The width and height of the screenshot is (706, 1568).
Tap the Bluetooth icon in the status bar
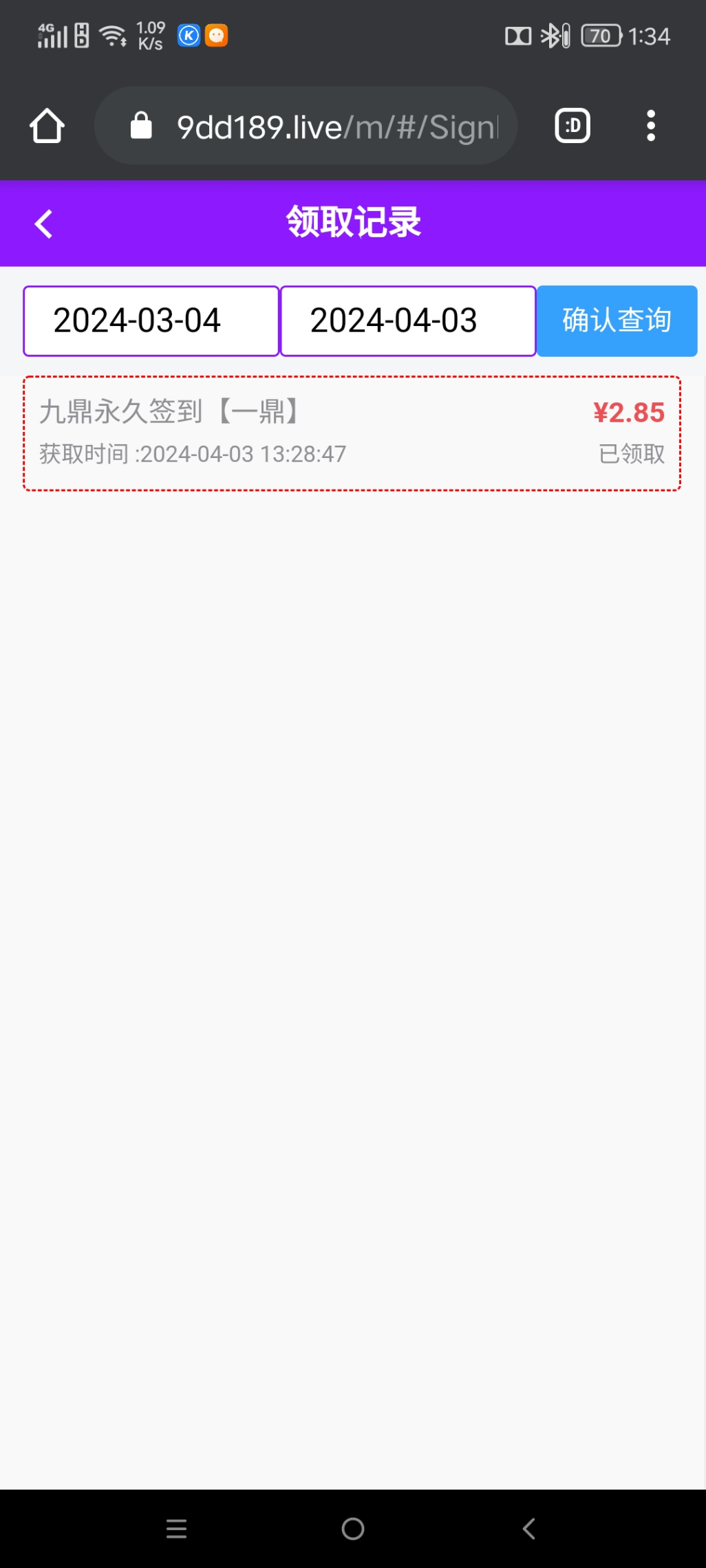tap(553, 35)
